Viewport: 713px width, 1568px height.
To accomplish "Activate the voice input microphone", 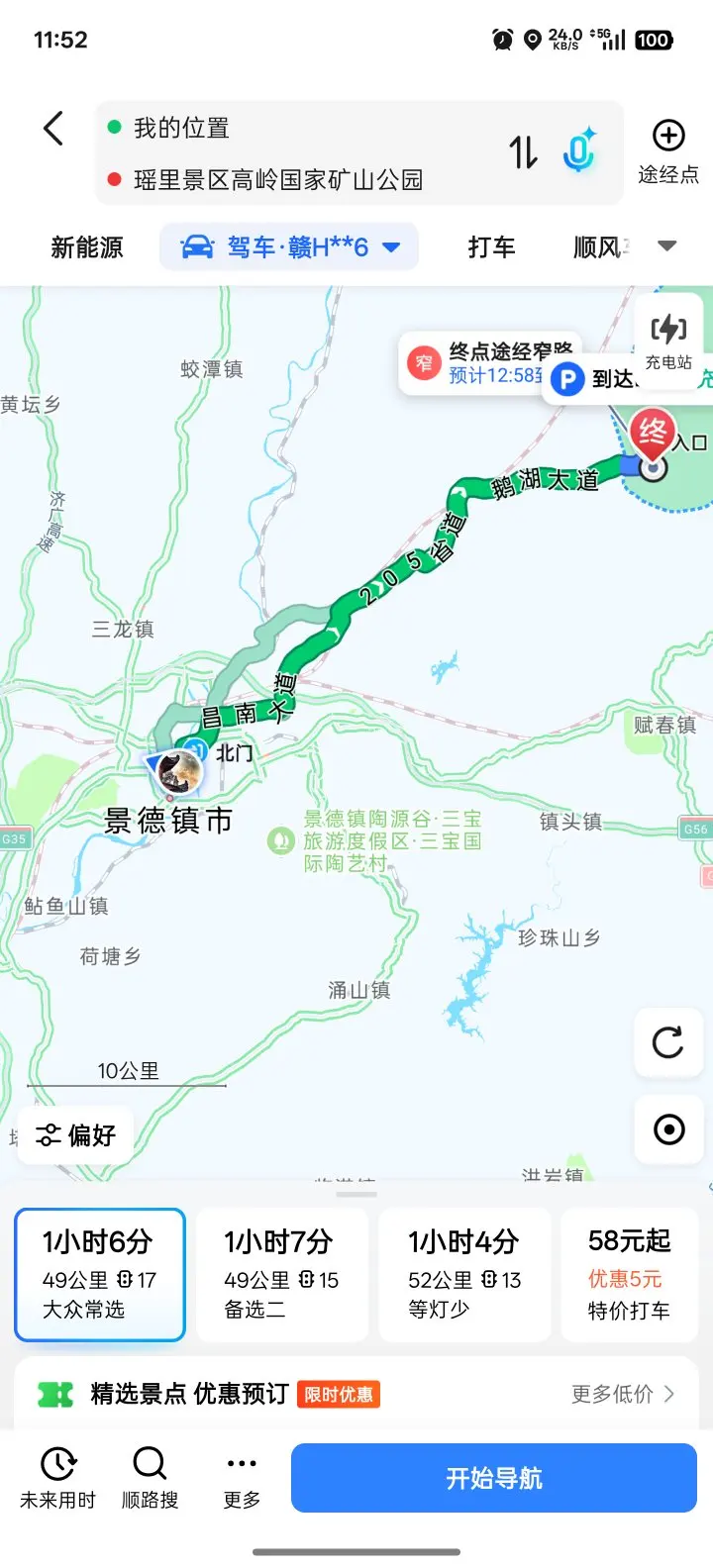I will (579, 151).
